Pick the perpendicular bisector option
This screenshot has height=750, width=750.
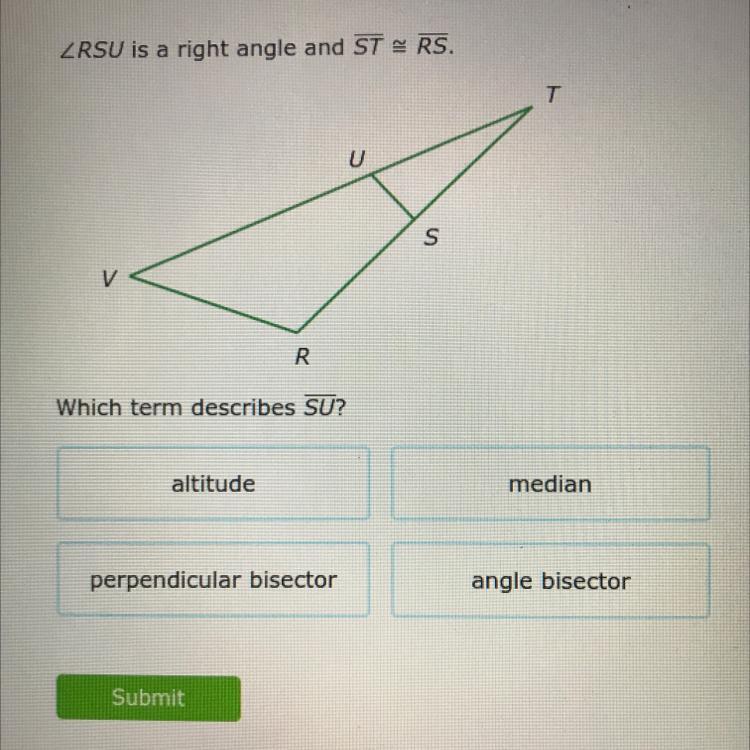pyautogui.click(x=213, y=580)
